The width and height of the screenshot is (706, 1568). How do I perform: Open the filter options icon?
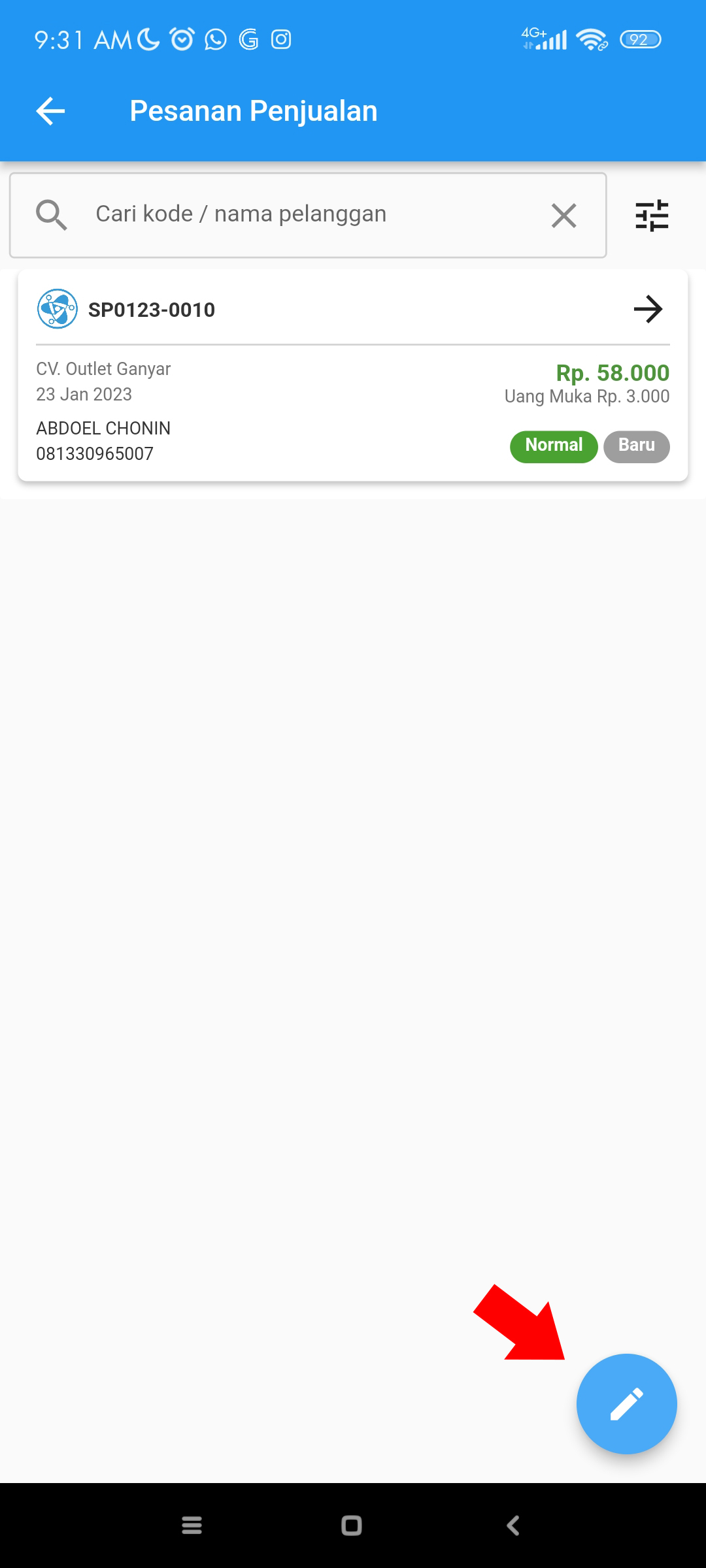click(652, 216)
